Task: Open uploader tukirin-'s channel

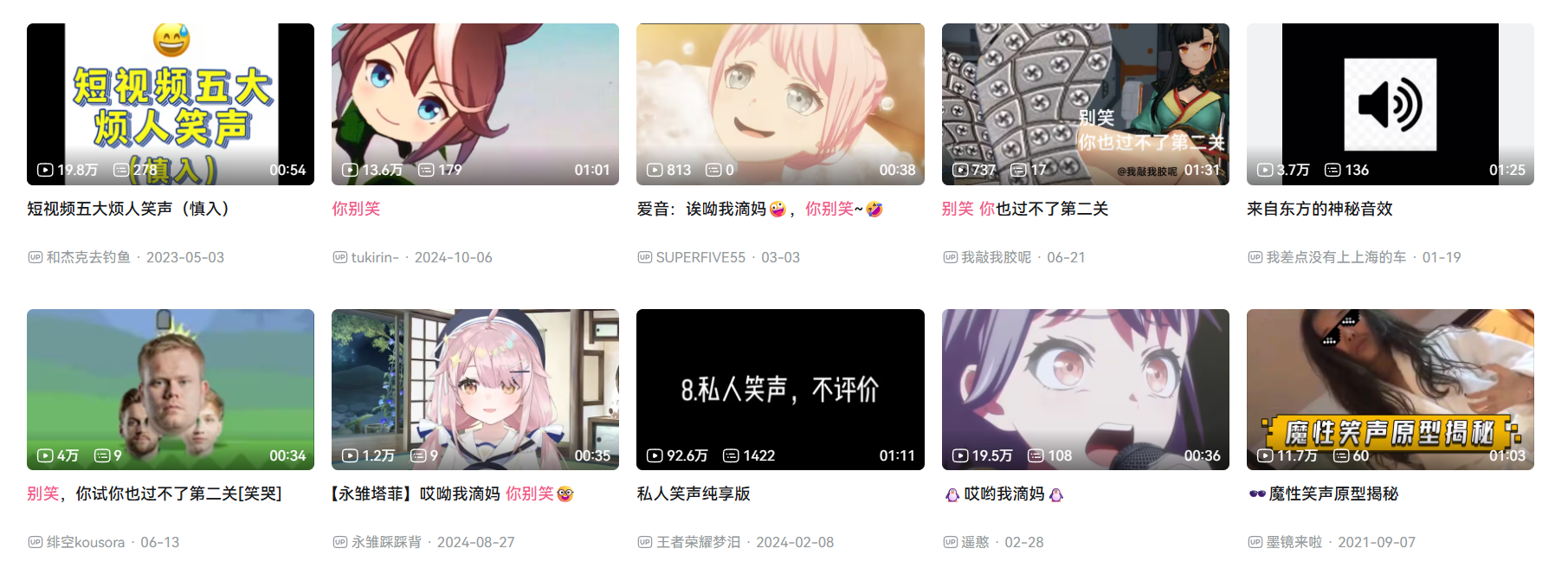Action: click(375, 257)
